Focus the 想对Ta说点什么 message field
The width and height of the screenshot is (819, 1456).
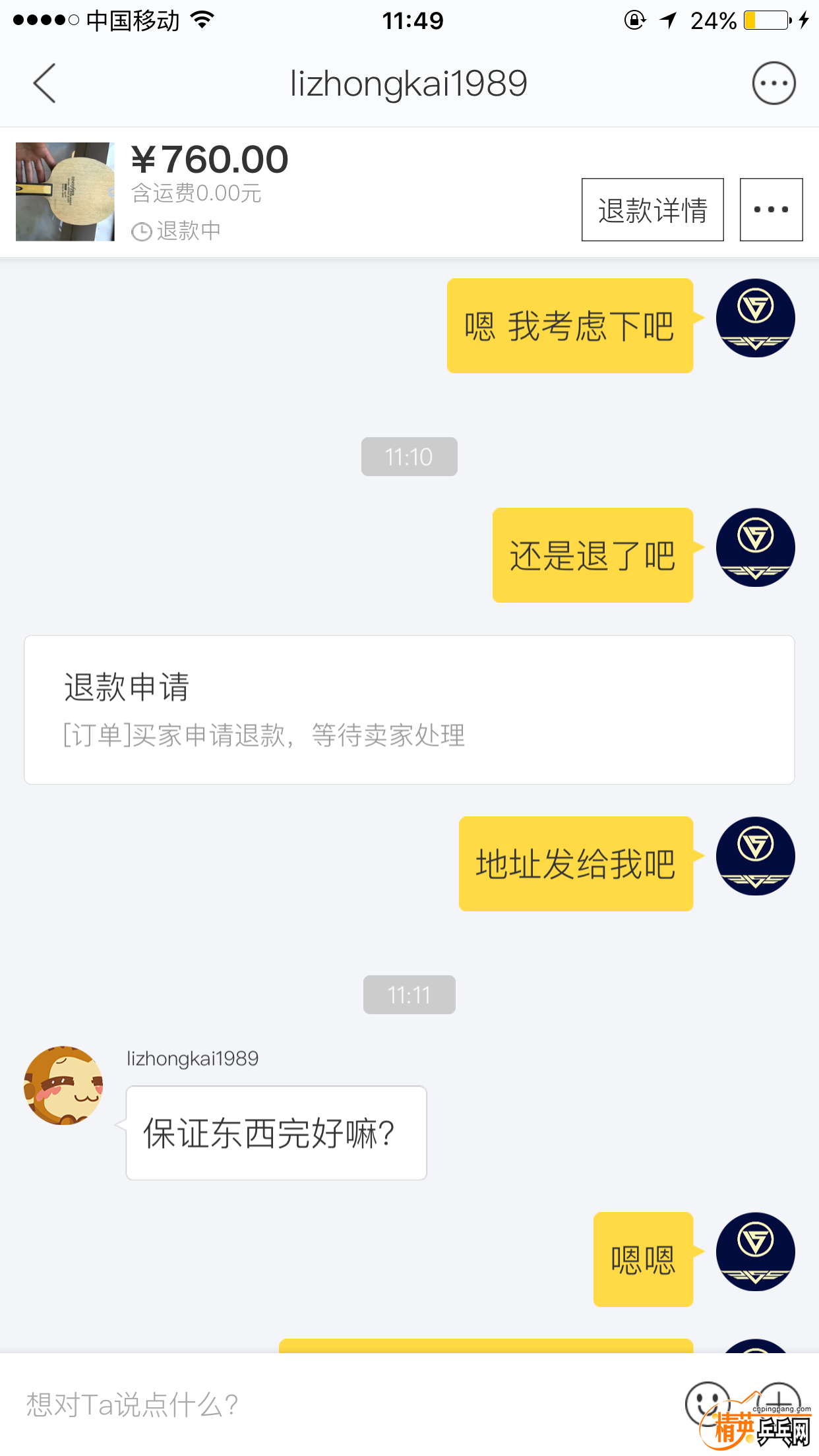330,1405
